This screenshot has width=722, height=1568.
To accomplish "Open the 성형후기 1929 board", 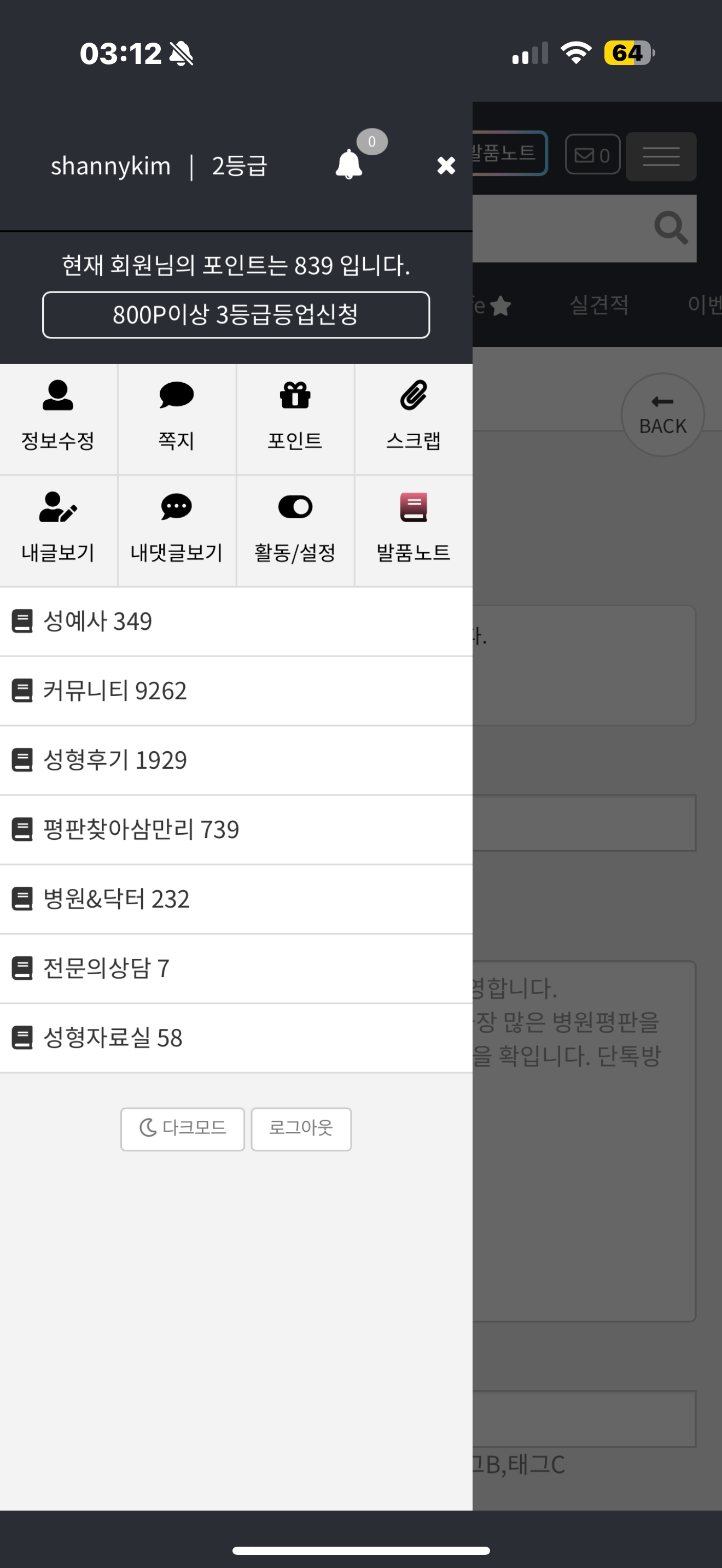I will [236, 760].
